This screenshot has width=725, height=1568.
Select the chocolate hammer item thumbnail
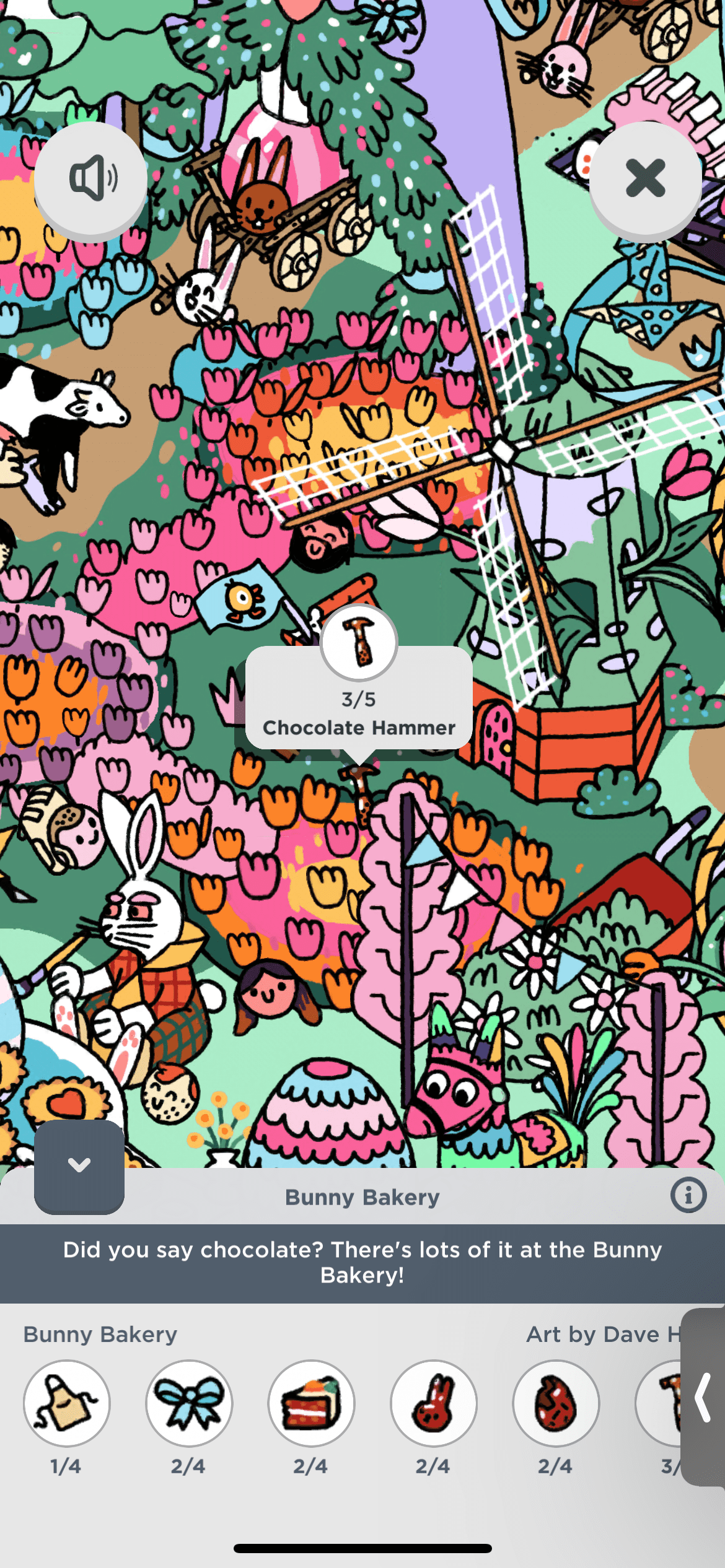click(x=661, y=1403)
